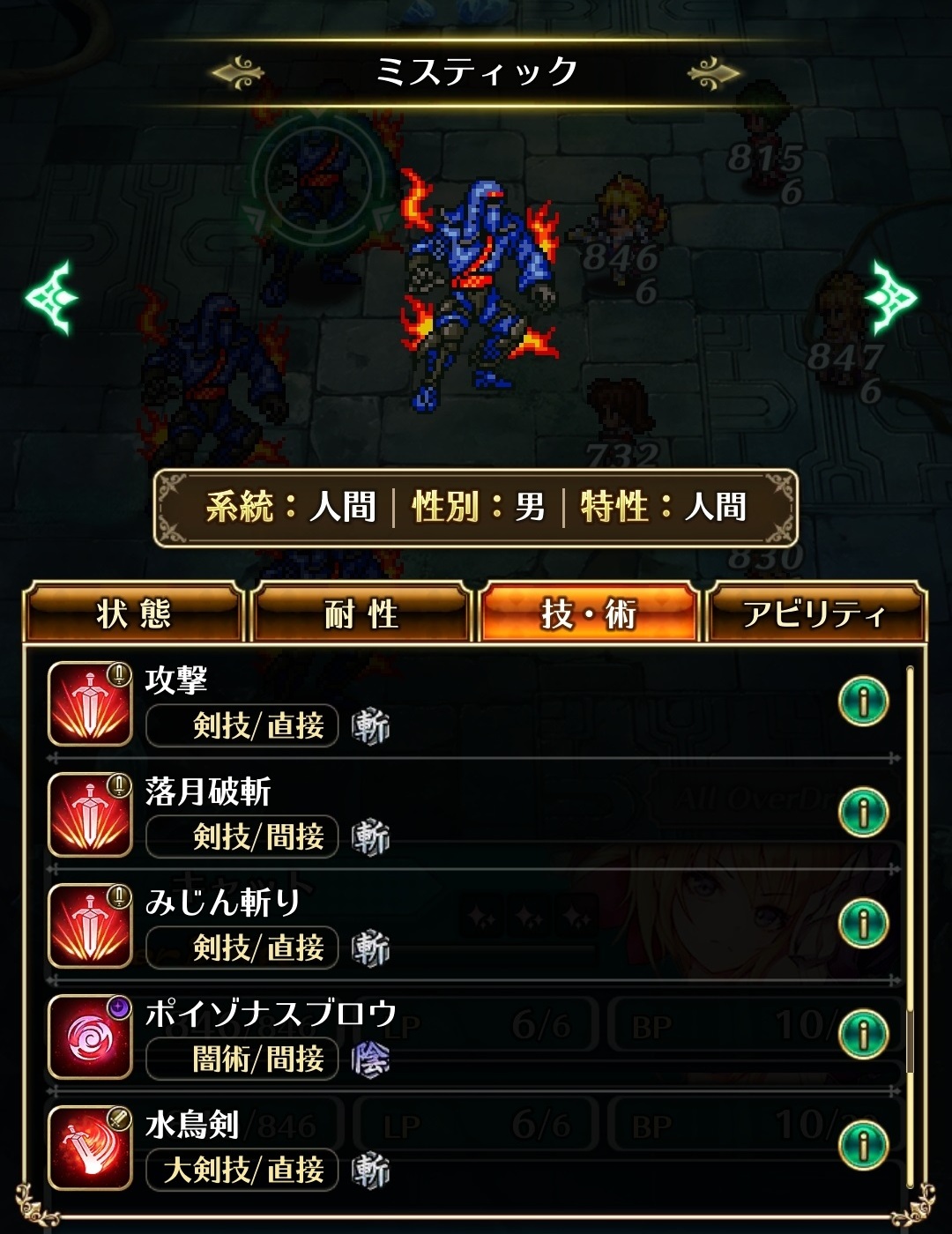Screen dimensions: 952x1234
Task: Switch to the 状態 tab
Action: 134,613
